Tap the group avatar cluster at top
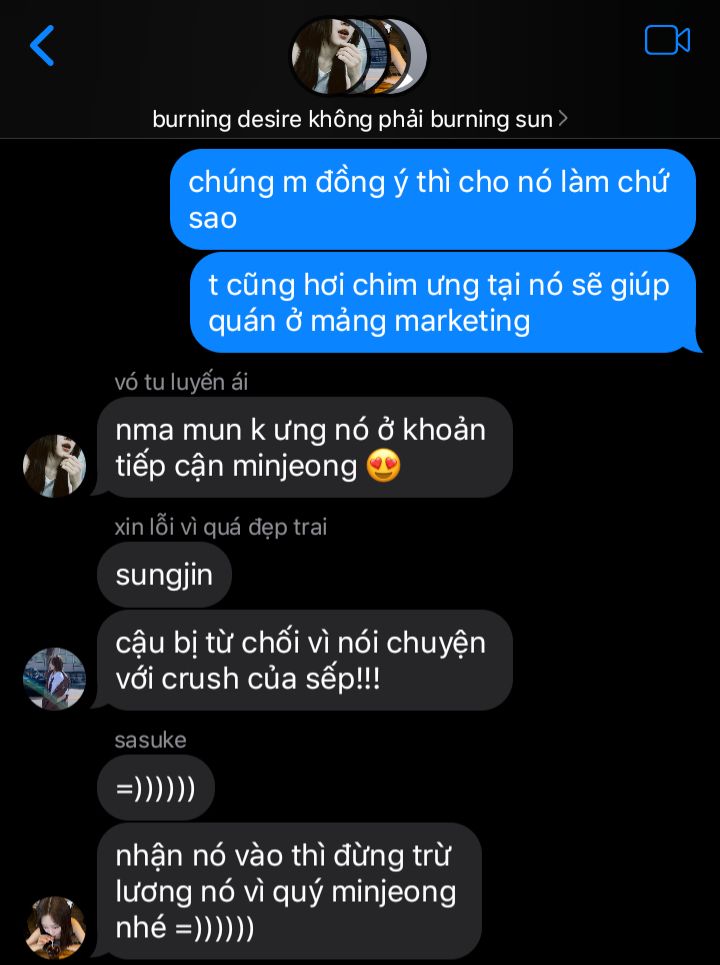 (x=359, y=56)
